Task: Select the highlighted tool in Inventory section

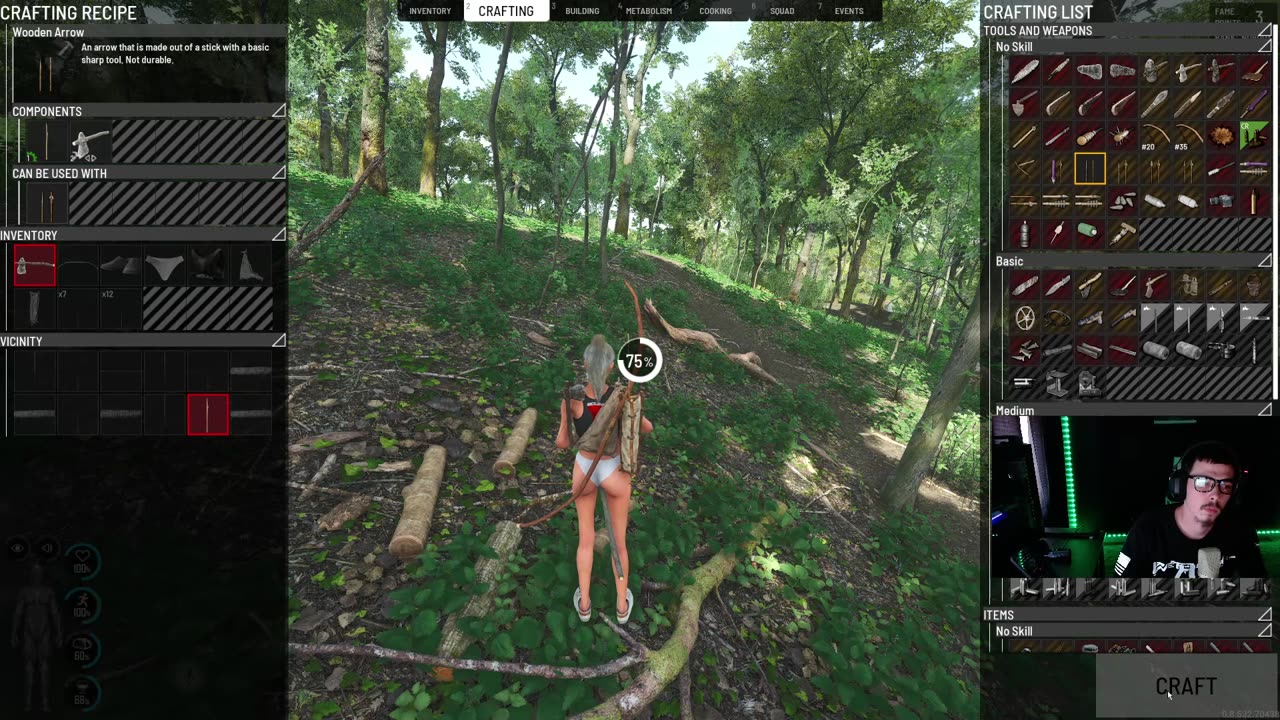Action: point(35,267)
